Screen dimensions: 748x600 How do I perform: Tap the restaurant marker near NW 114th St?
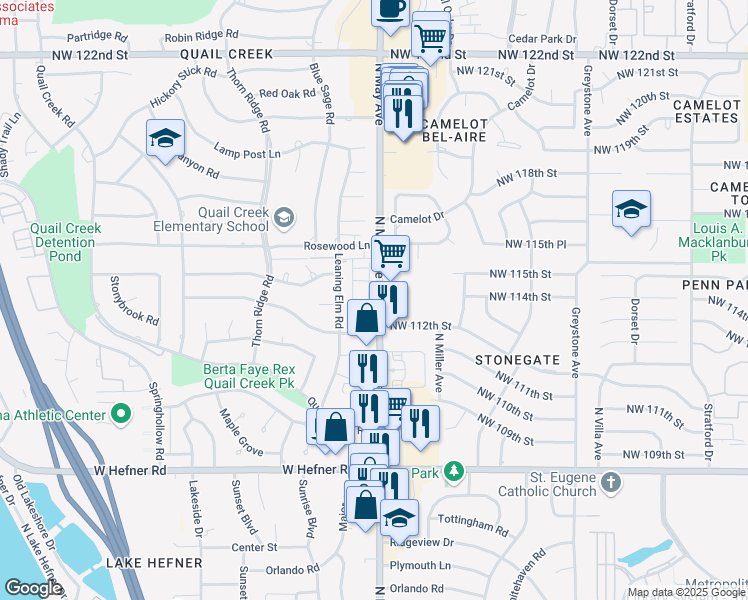pyautogui.click(x=388, y=299)
